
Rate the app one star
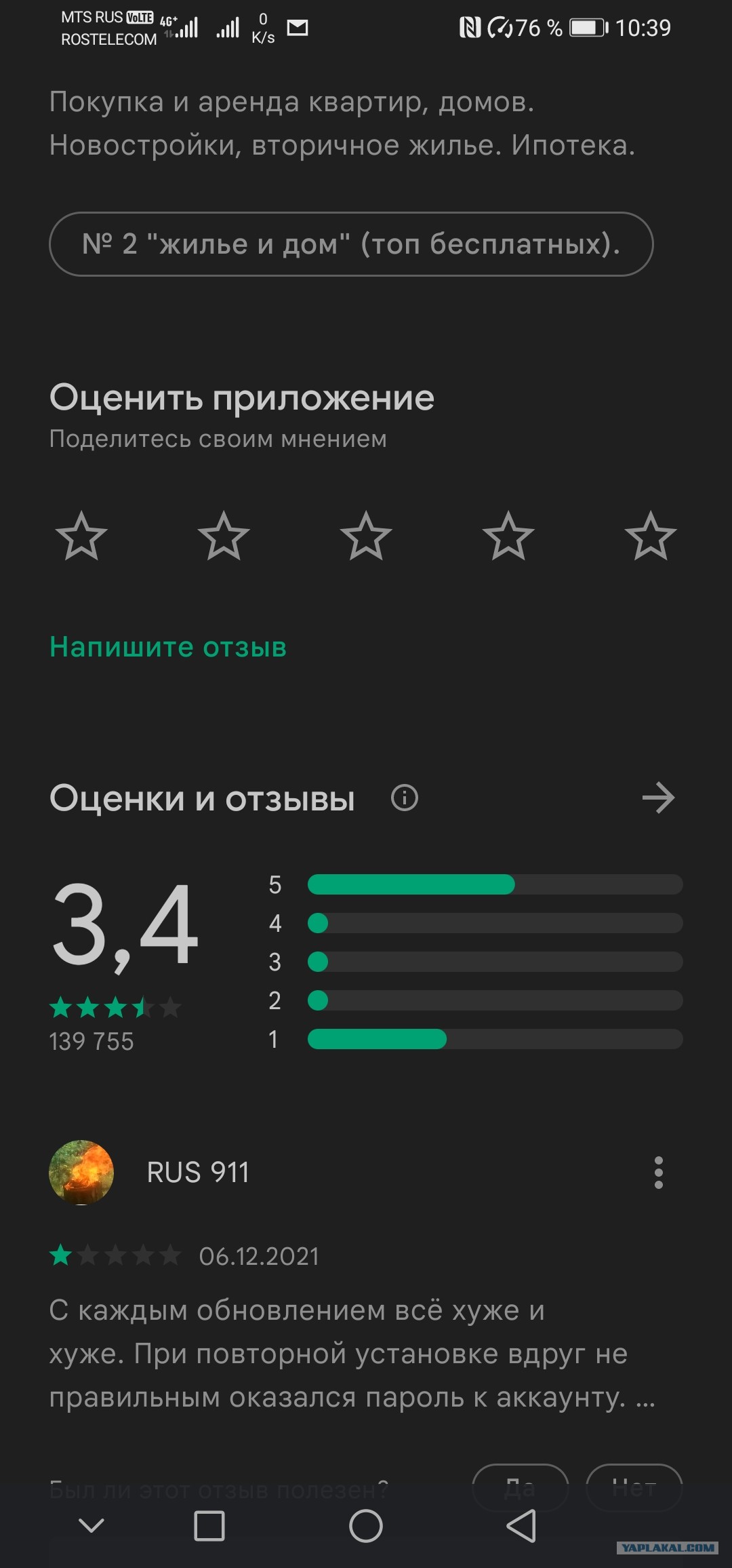(81, 536)
